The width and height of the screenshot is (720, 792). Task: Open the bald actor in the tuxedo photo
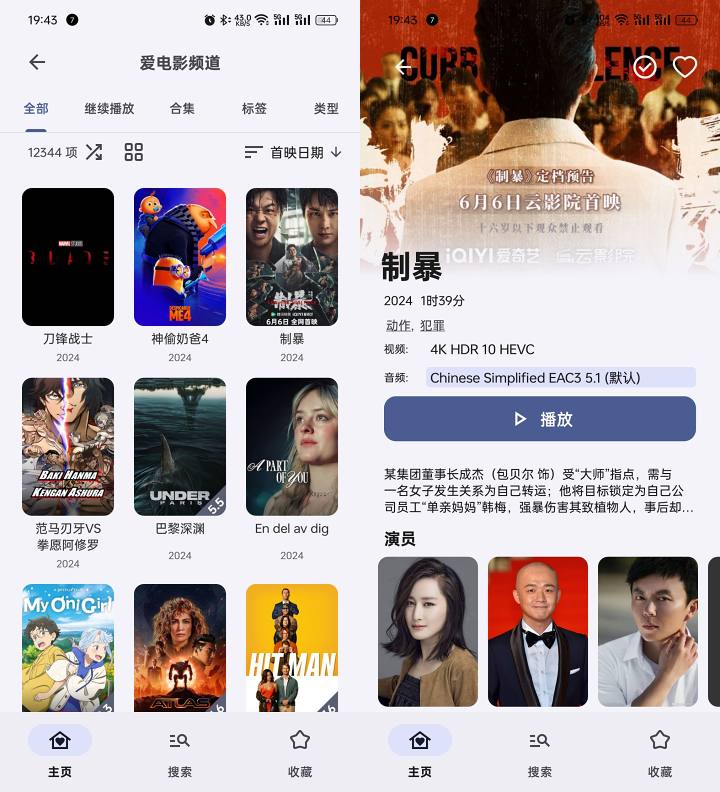pos(538,631)
